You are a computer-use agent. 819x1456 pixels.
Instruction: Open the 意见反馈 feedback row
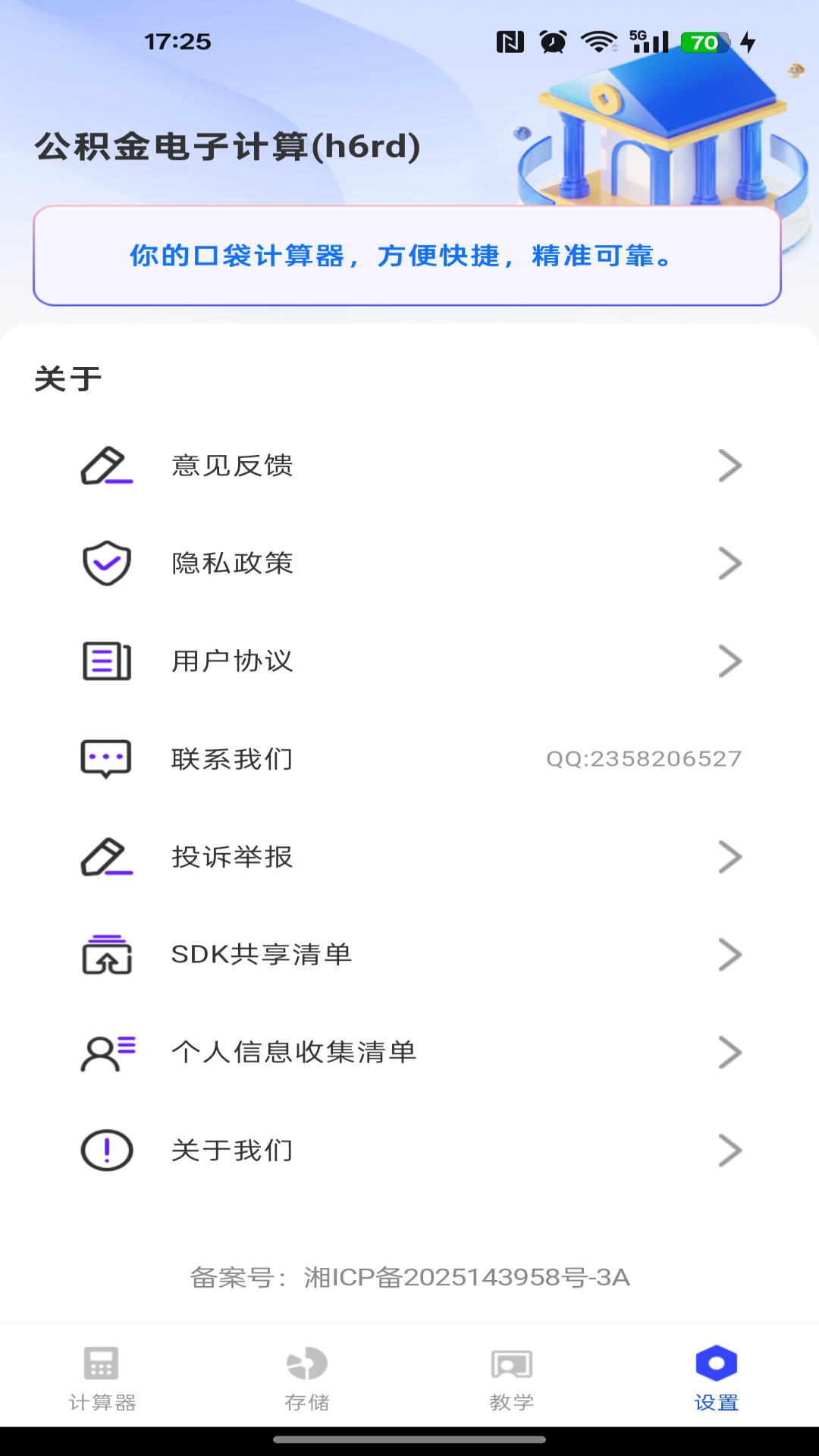pyautogui.click(x=409, y=466)
